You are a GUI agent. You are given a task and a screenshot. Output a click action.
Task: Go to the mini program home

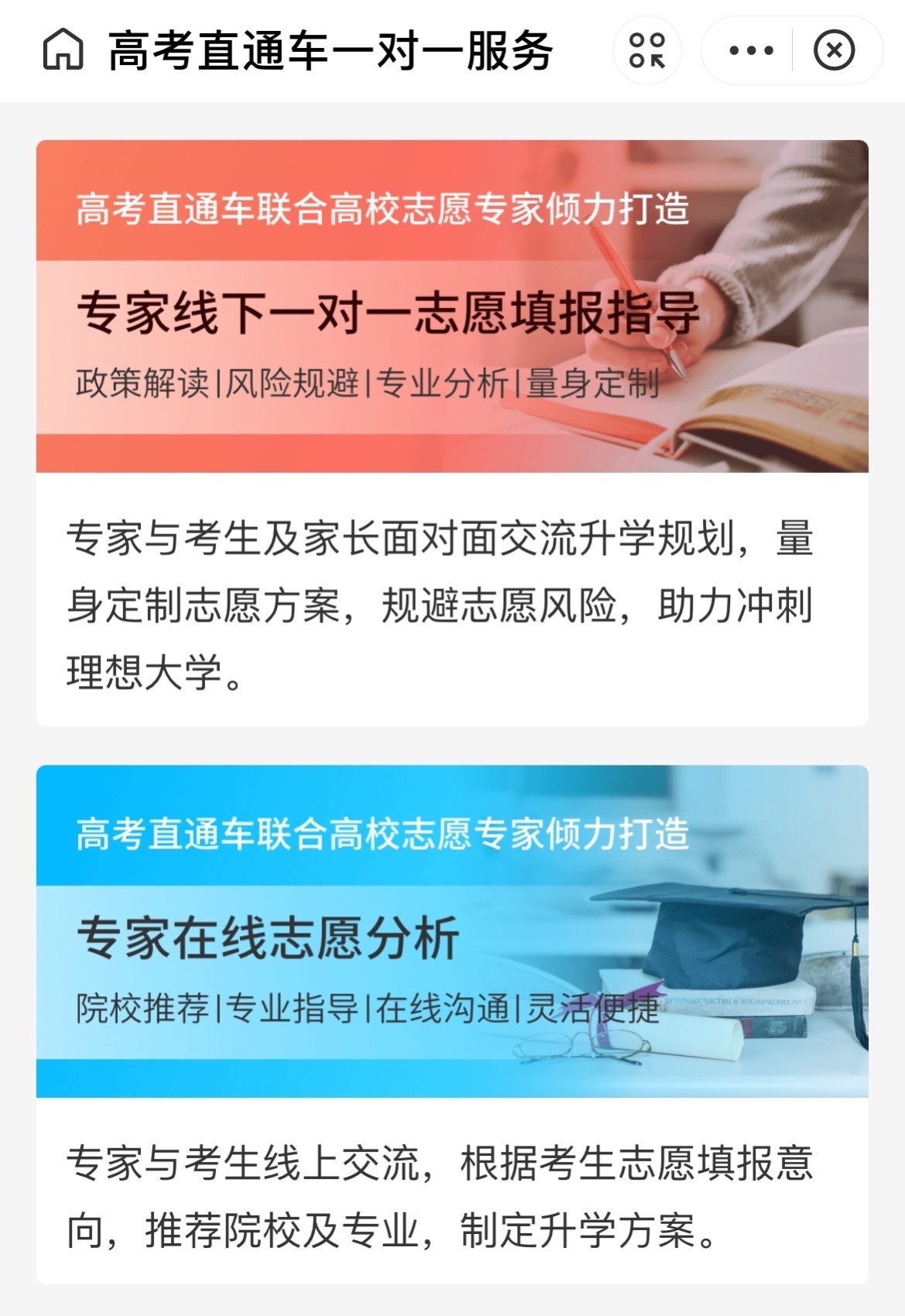tap(63, 50)
